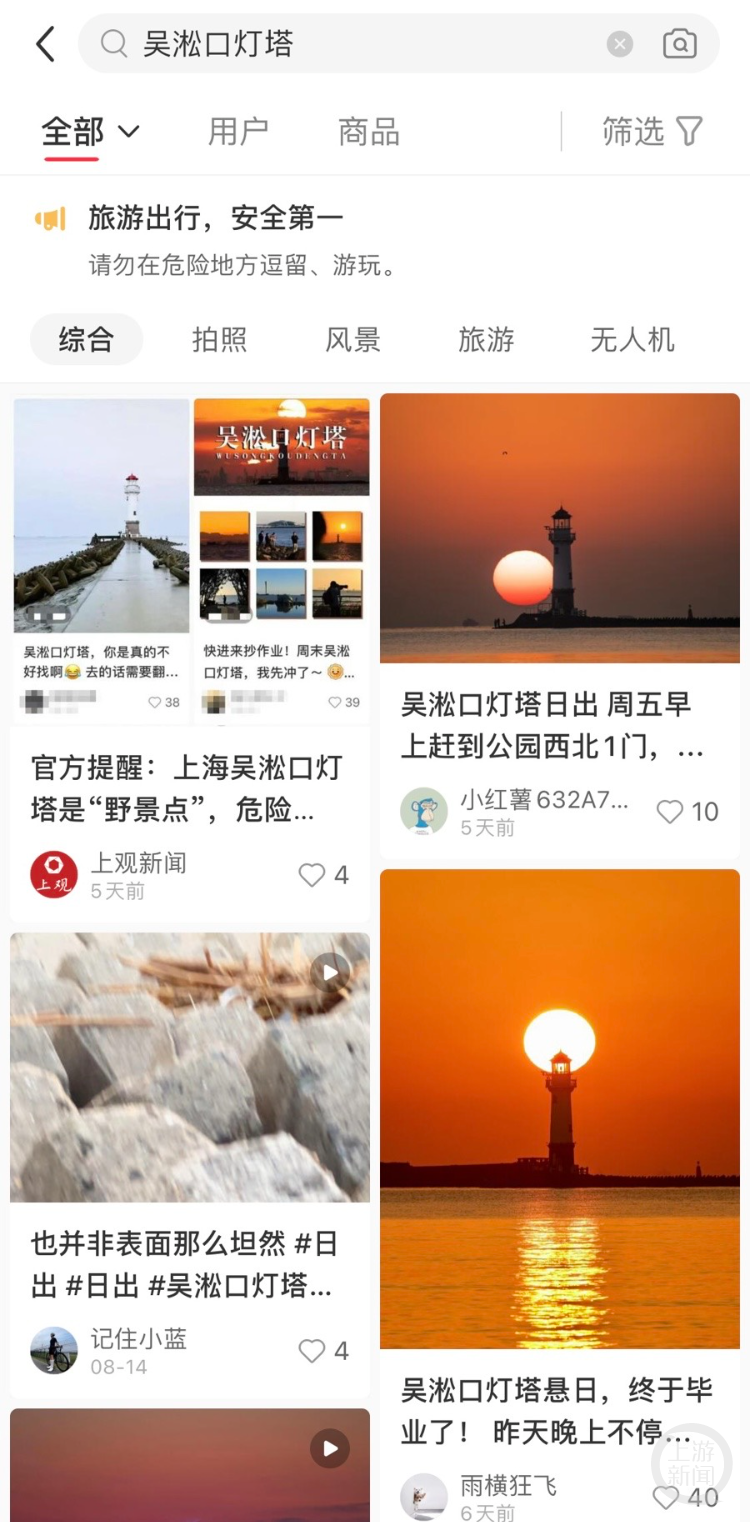Screen dimensions: 750x1522
Task: Clear the search text
Action: 620,44
